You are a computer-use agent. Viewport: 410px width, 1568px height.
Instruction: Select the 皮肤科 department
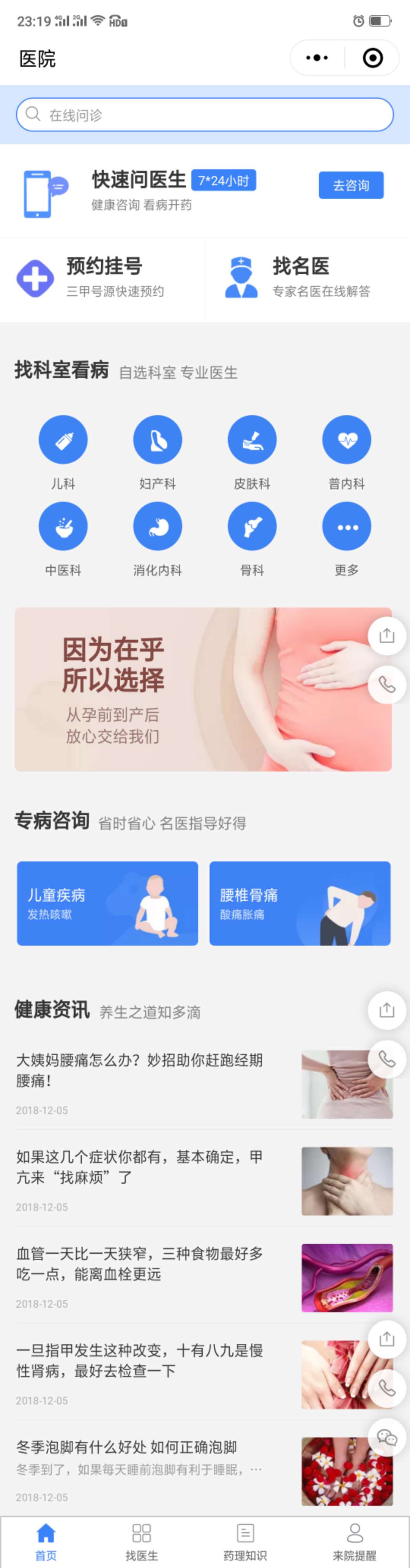click(252, 440)
